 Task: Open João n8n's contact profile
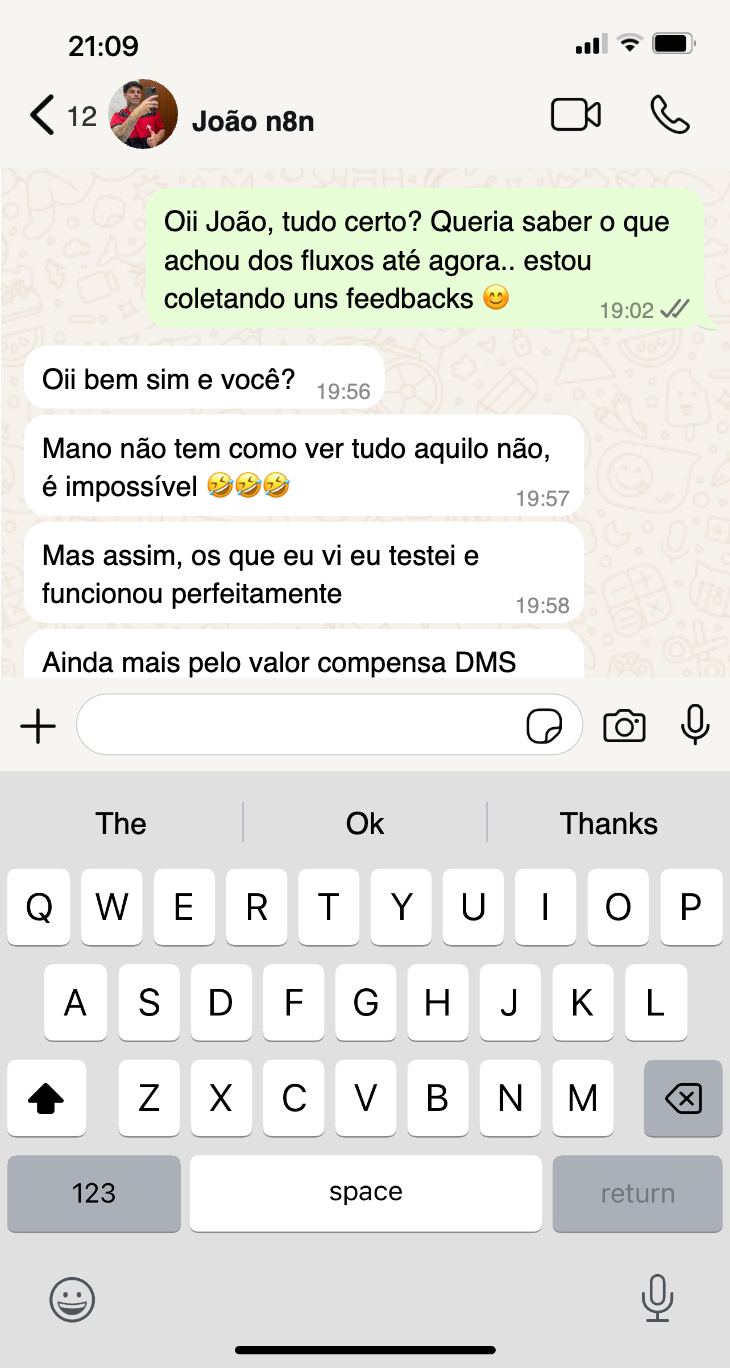[x=252, y=121]
